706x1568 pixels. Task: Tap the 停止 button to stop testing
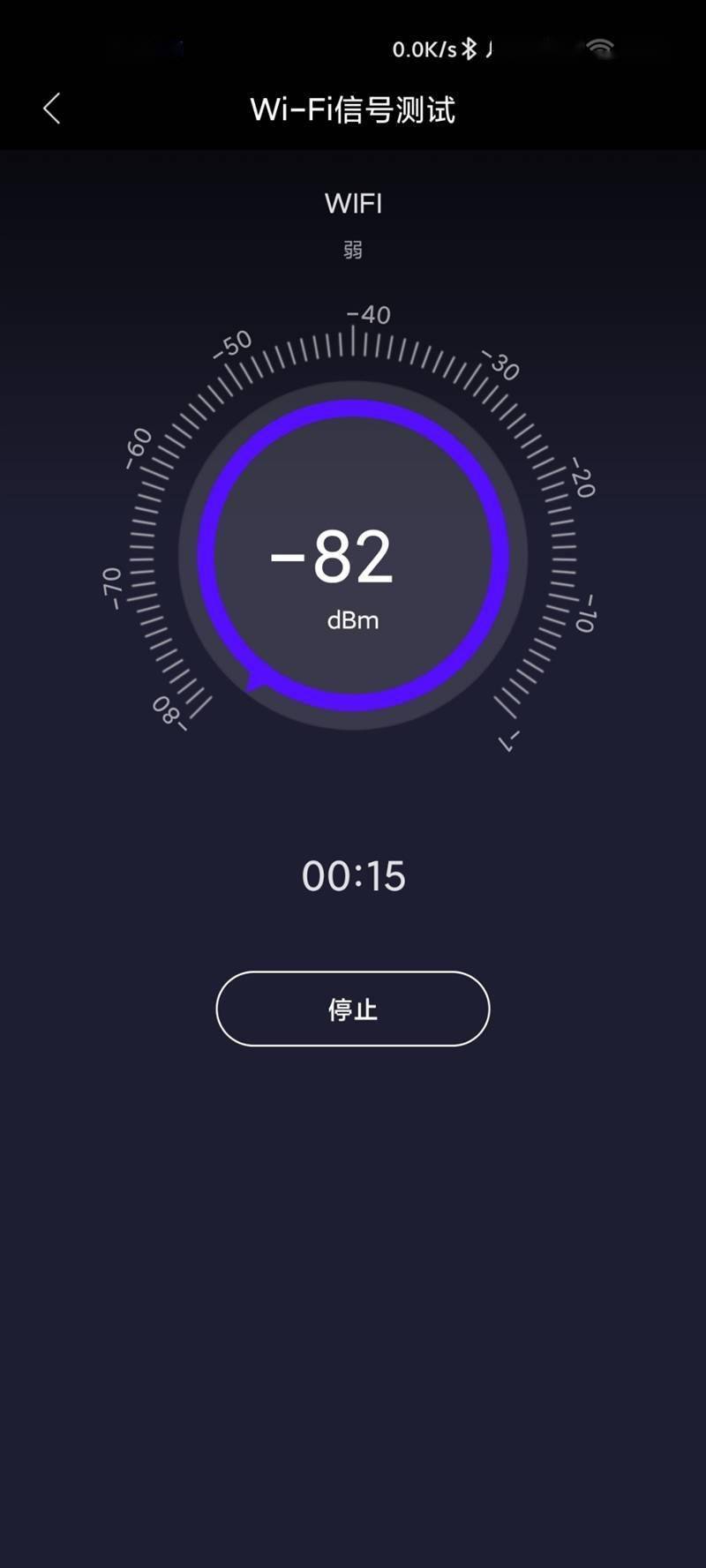coord(353,1009)
